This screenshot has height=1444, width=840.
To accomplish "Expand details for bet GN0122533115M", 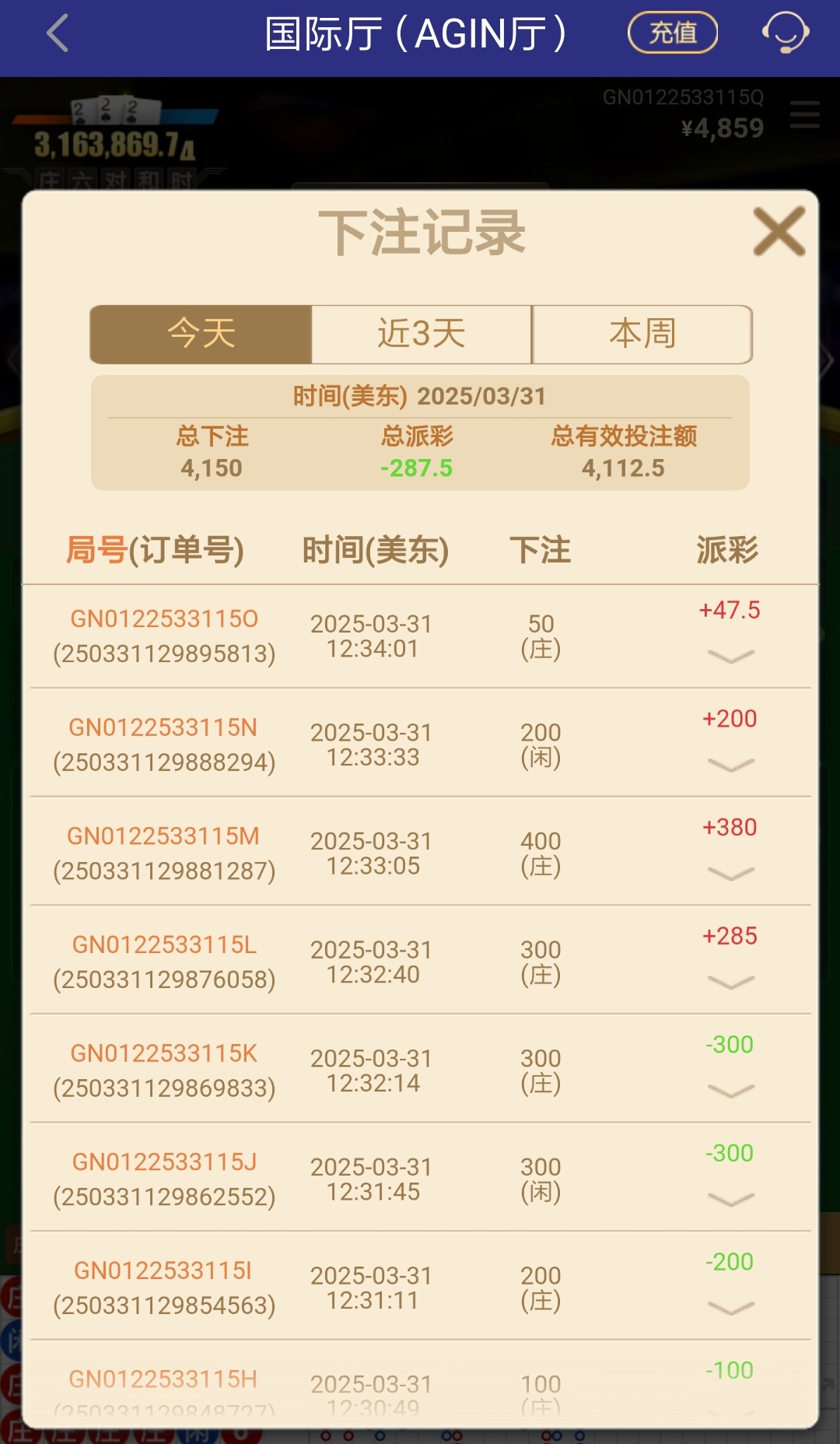I will click(730, 874).
